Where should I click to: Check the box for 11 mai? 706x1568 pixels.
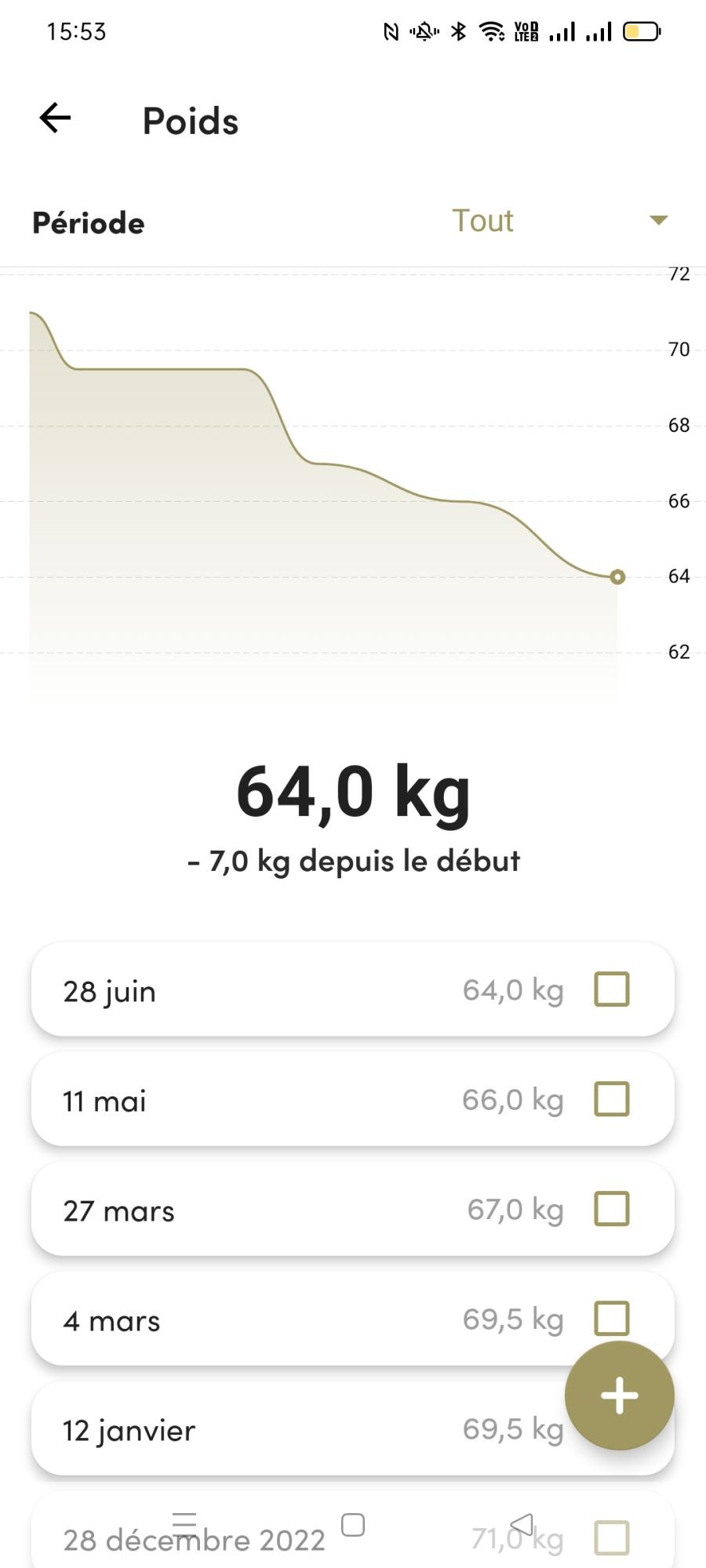pyautogui.click(x=612, y=1099)
